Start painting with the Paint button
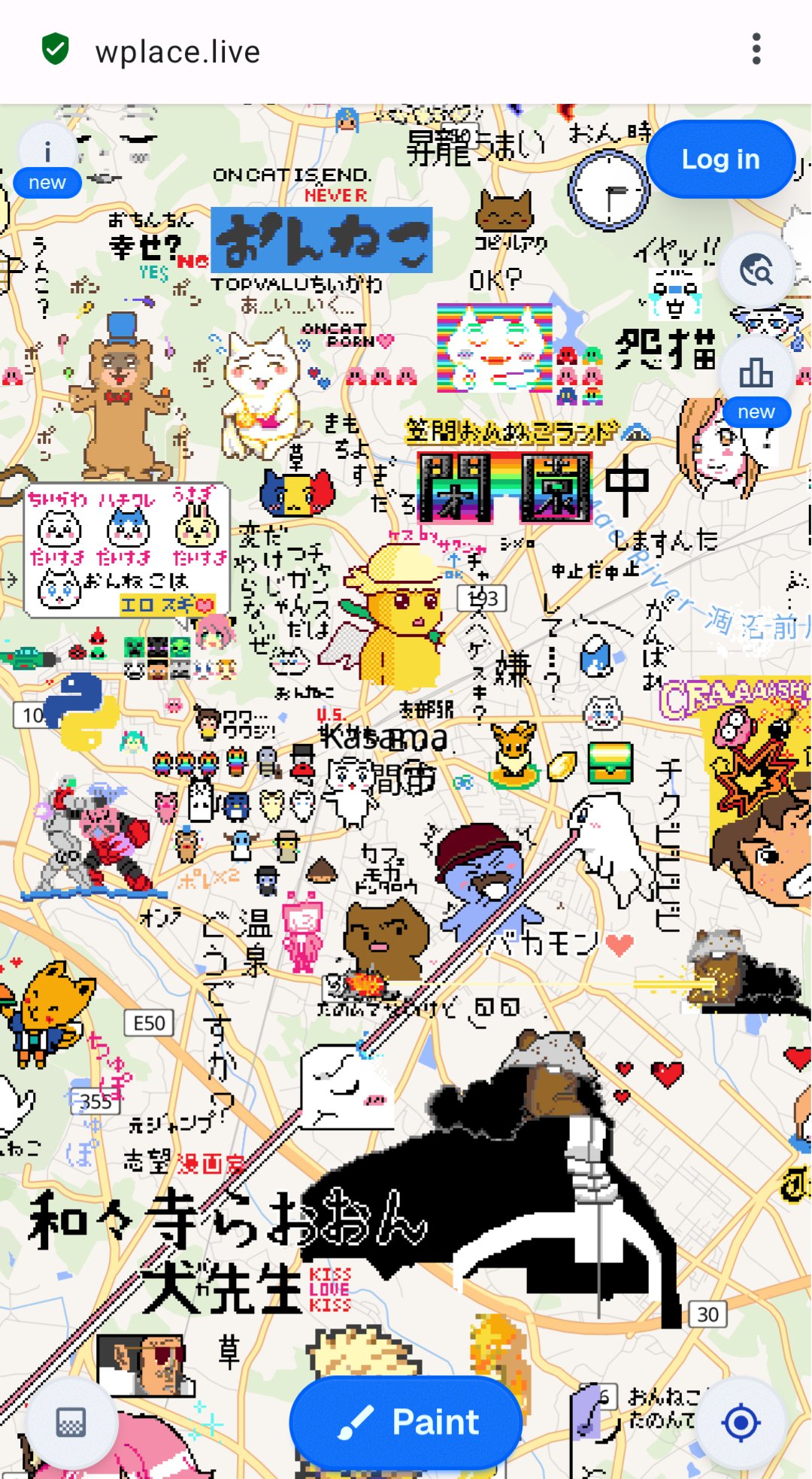Viewport: 812px width, 1479px height. click(x=406, y=1422)
